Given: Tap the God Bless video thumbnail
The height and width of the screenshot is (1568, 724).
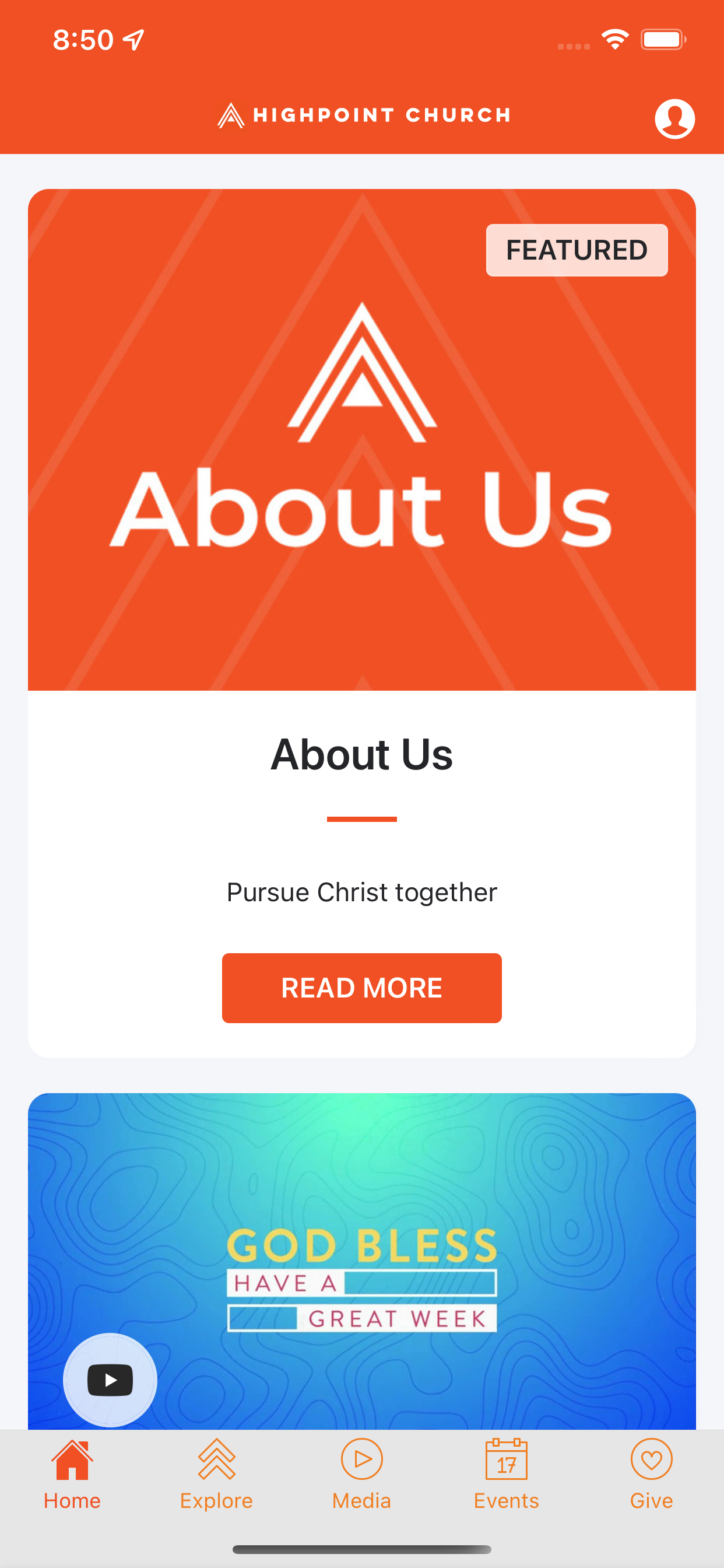Looking at the screenshot, I should tap(361, 1266).
